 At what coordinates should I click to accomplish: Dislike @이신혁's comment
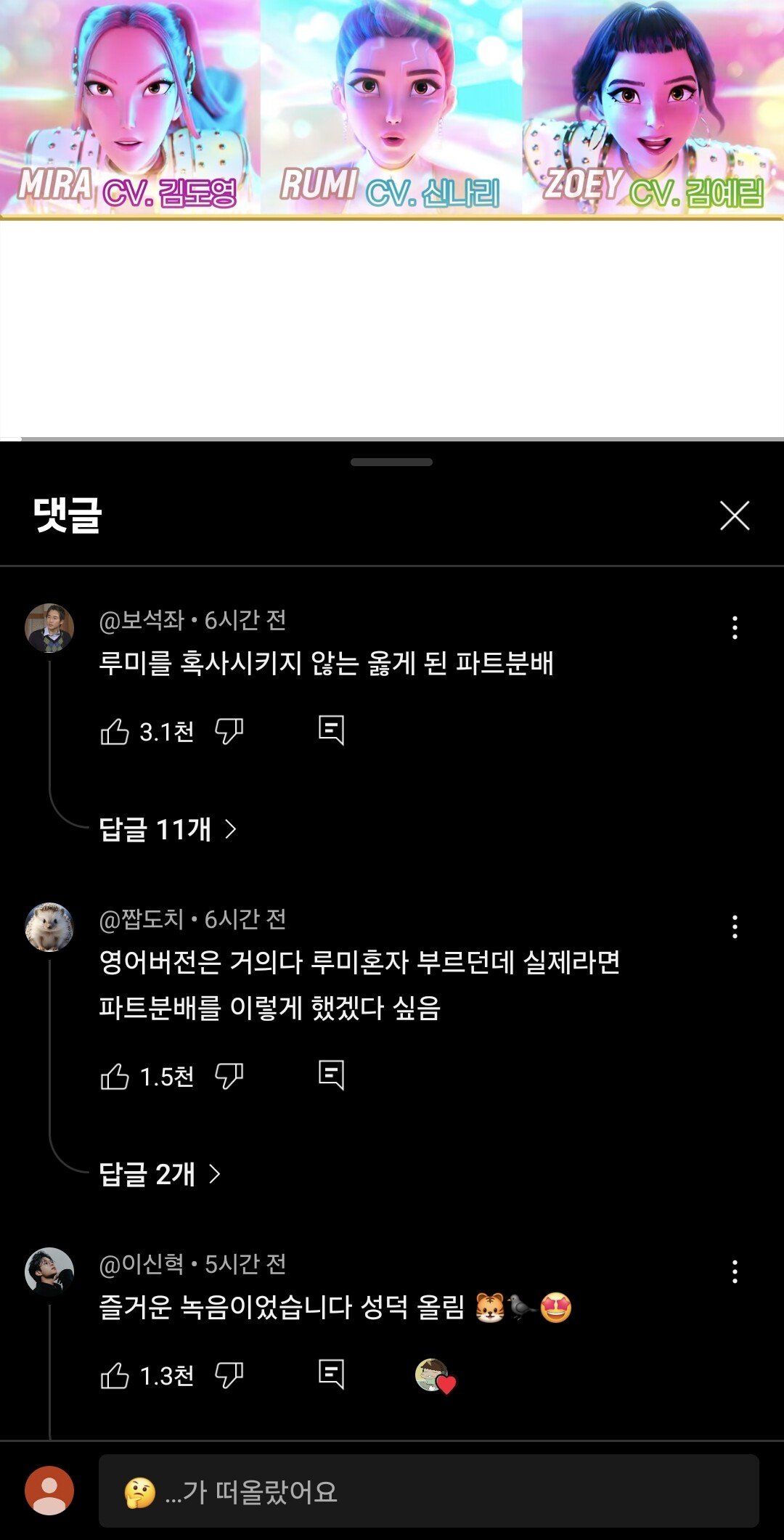(229, 1375)
